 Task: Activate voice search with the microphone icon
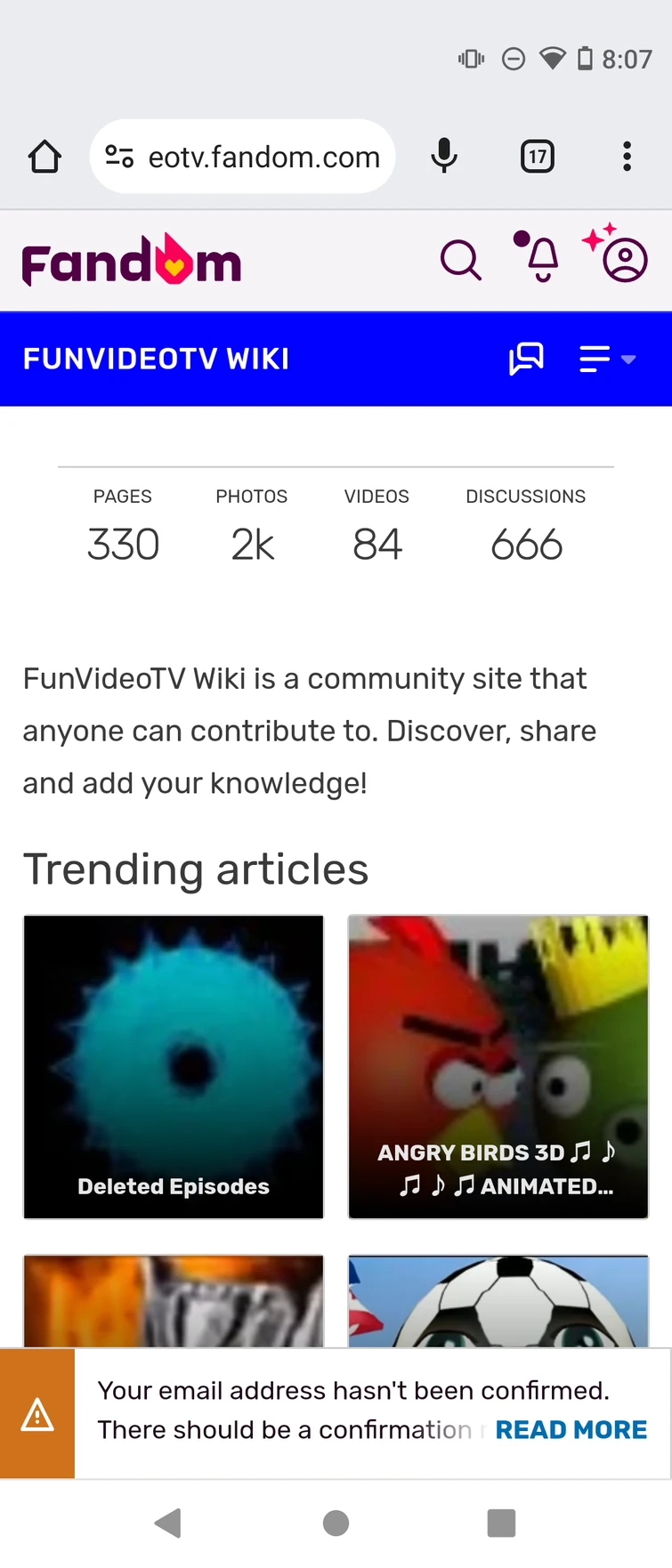pos(443,157)
